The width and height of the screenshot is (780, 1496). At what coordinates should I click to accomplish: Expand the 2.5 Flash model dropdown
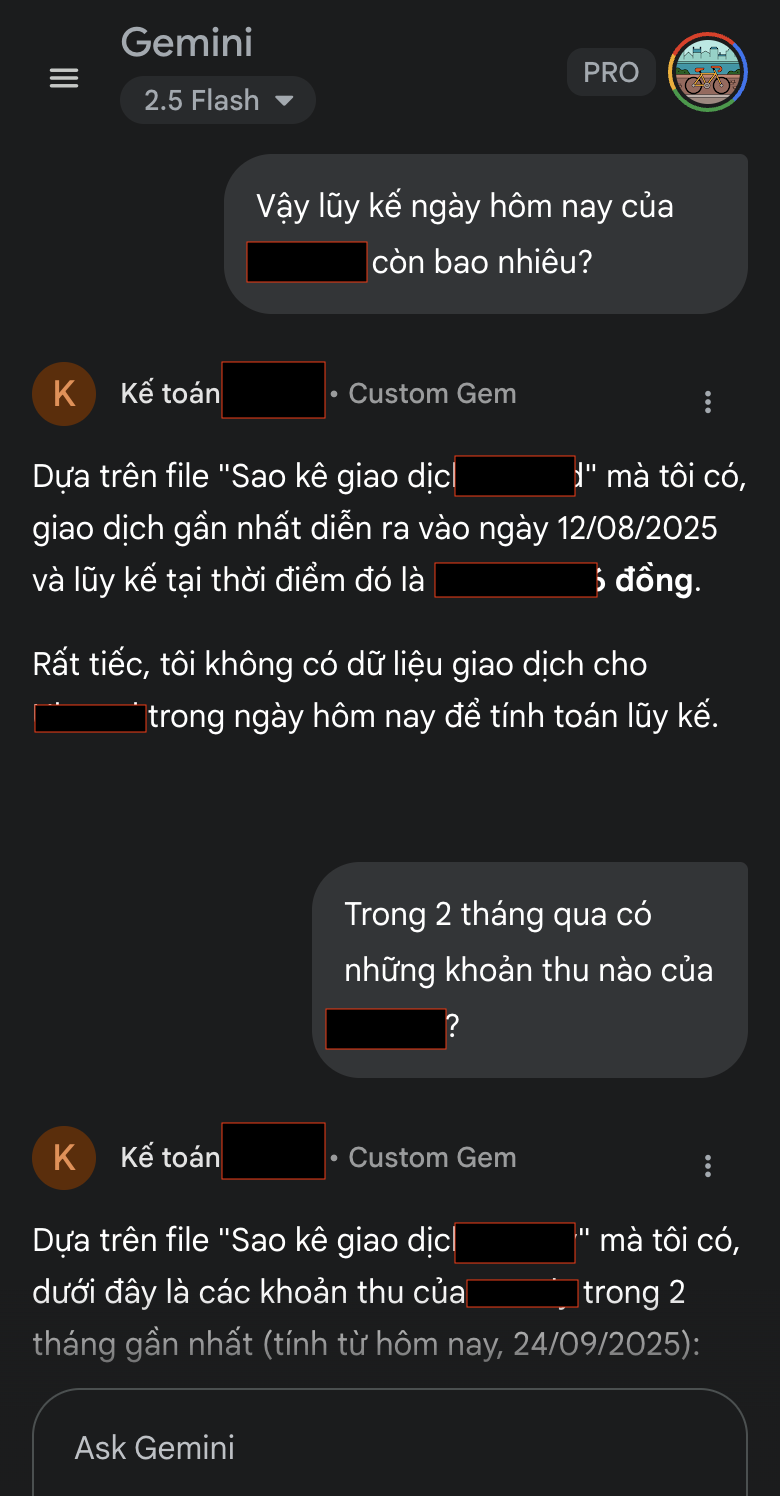point(218,101)
